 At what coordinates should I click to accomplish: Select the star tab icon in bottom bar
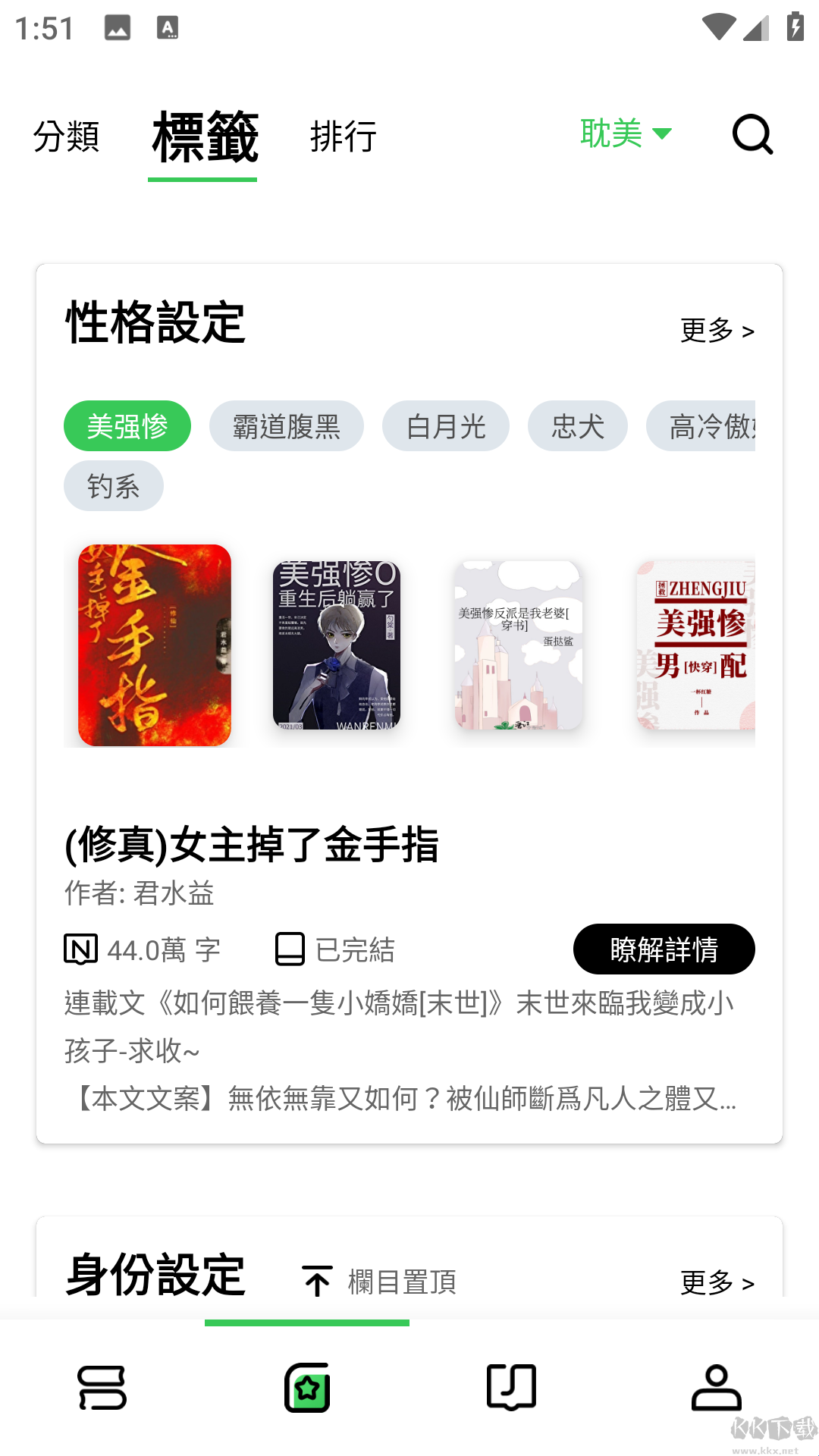point(307,1390)
